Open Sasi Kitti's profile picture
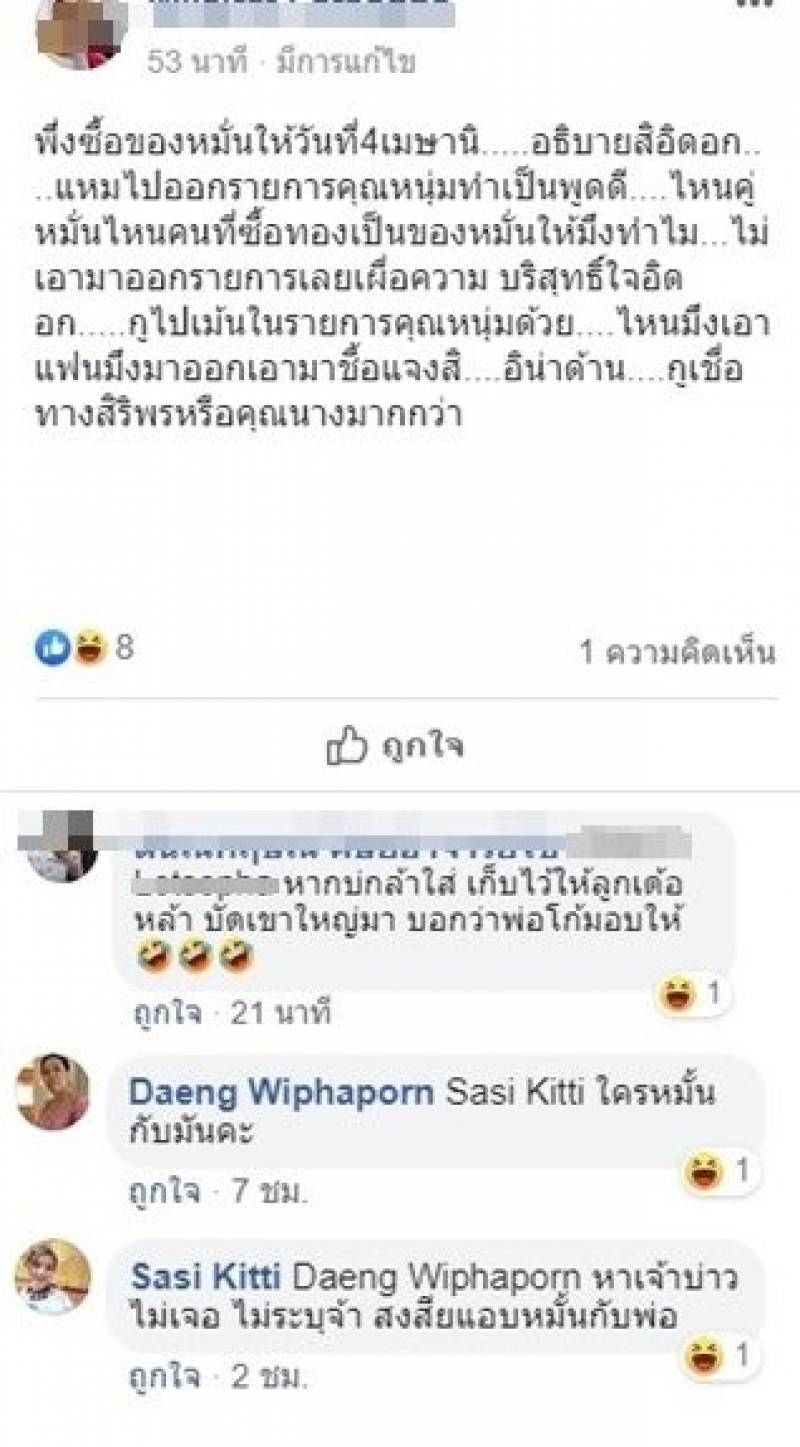Image resolution: width=800 pixels, height=1447 pixels. (53, 1276)
